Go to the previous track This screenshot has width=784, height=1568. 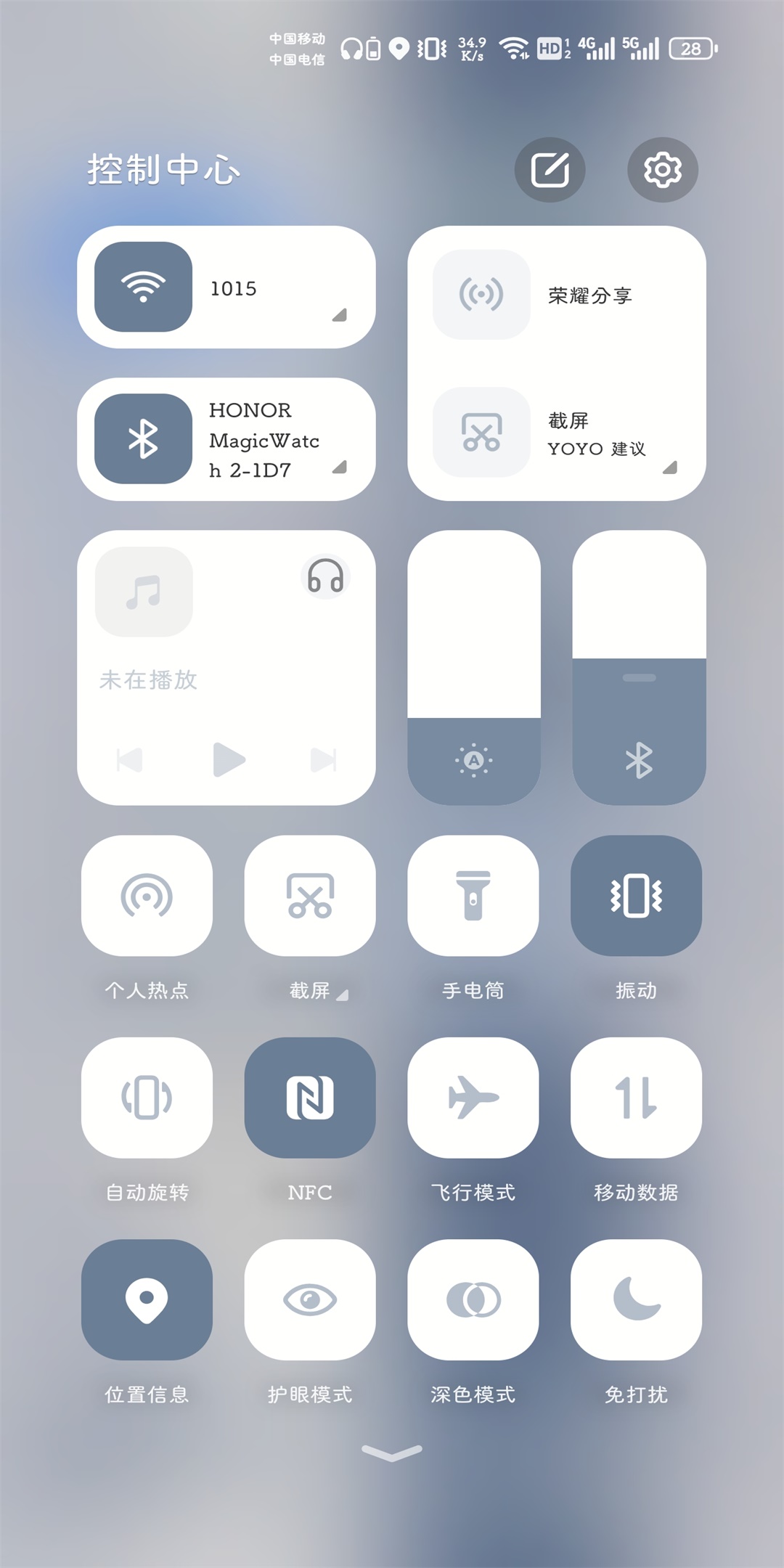point(130,760)
